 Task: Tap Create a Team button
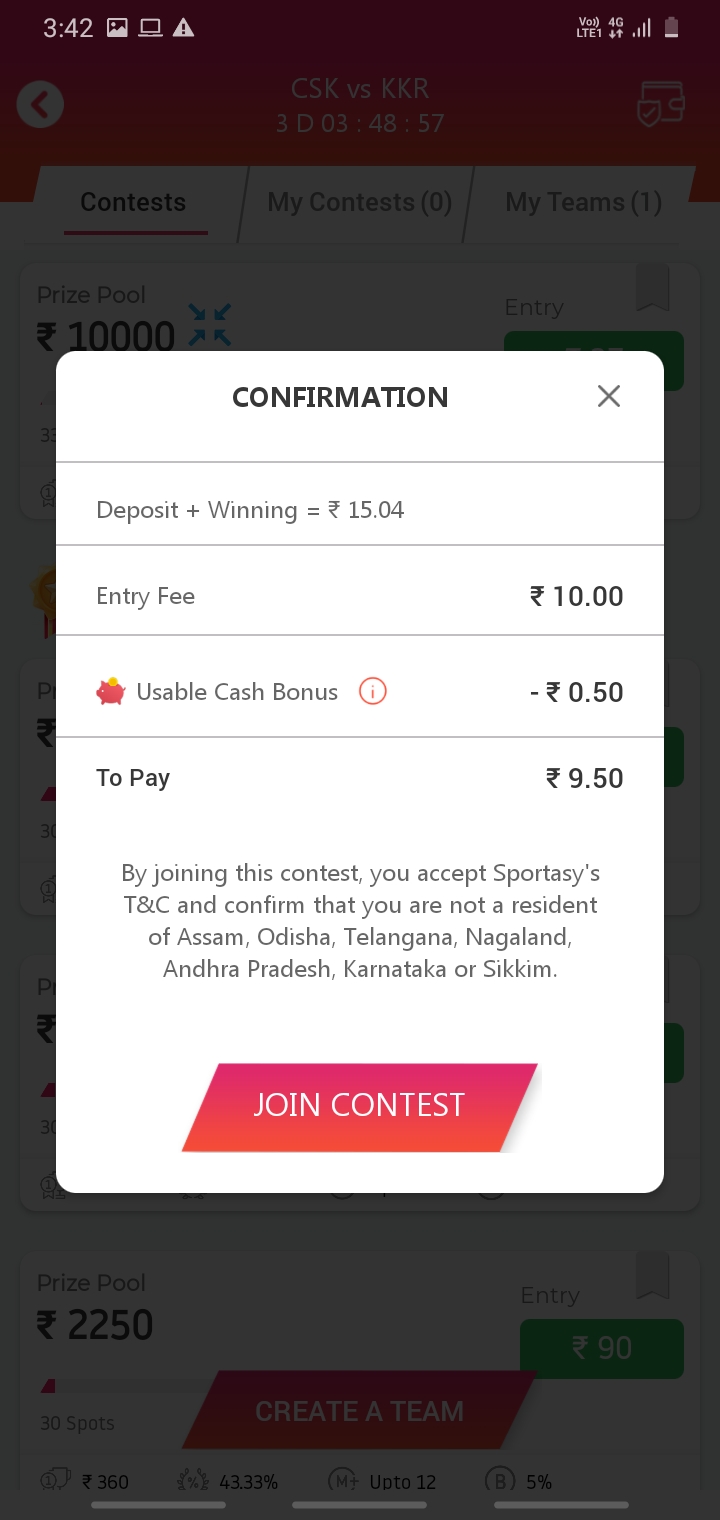click(359, 1411)
